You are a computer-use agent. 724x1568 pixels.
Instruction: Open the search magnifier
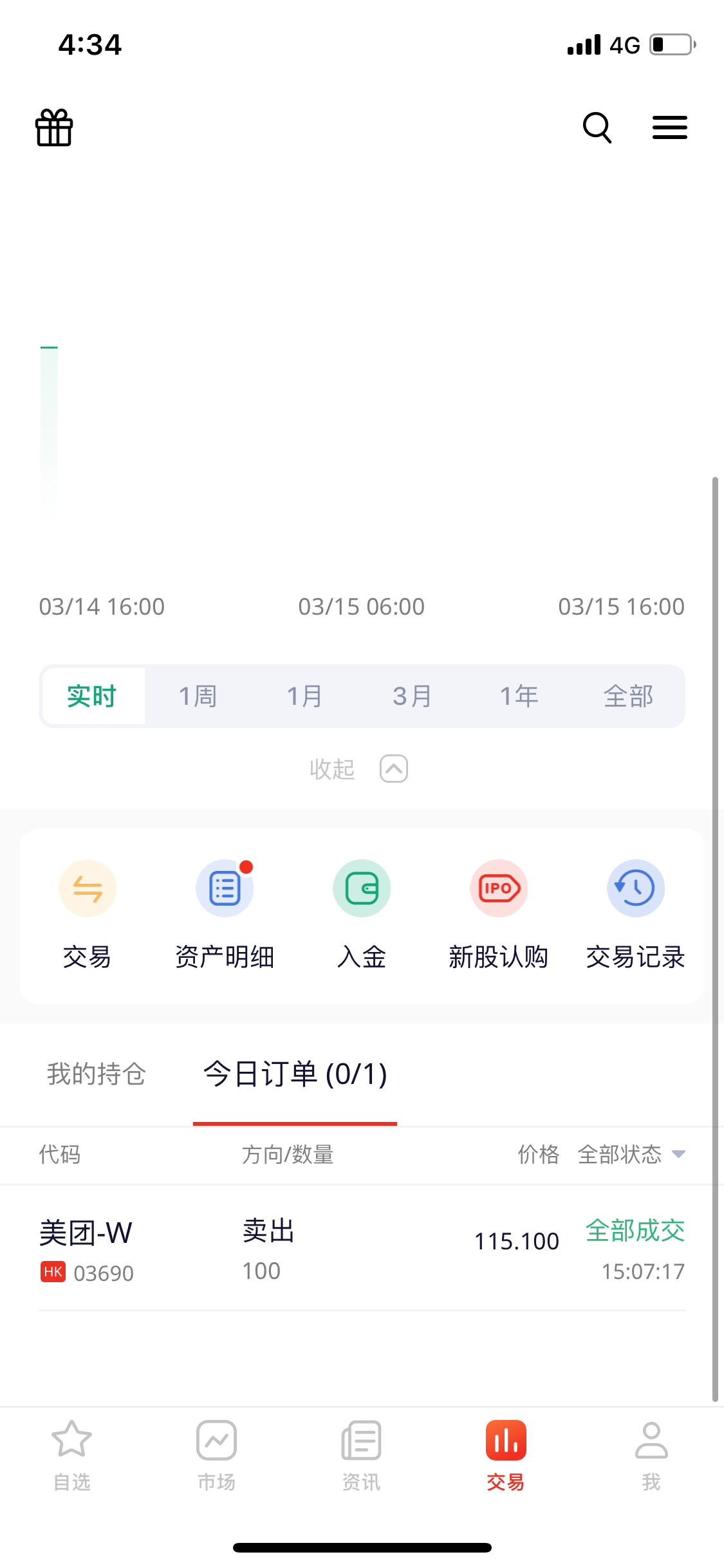pos(597,127)
